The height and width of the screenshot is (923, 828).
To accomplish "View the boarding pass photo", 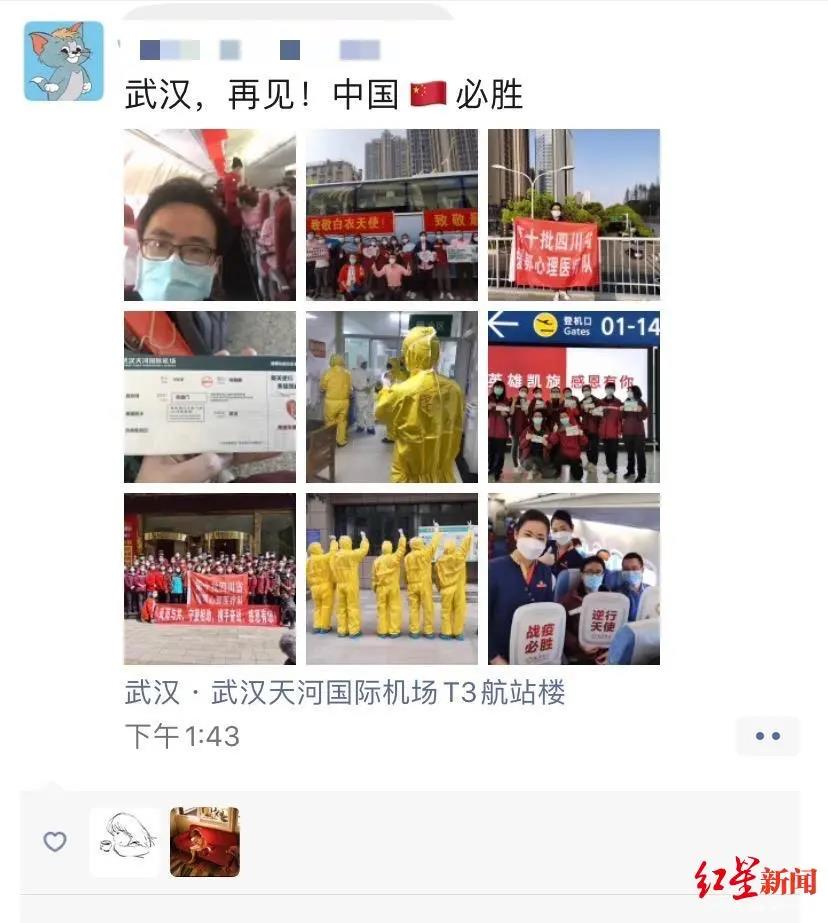I will 209,397.
